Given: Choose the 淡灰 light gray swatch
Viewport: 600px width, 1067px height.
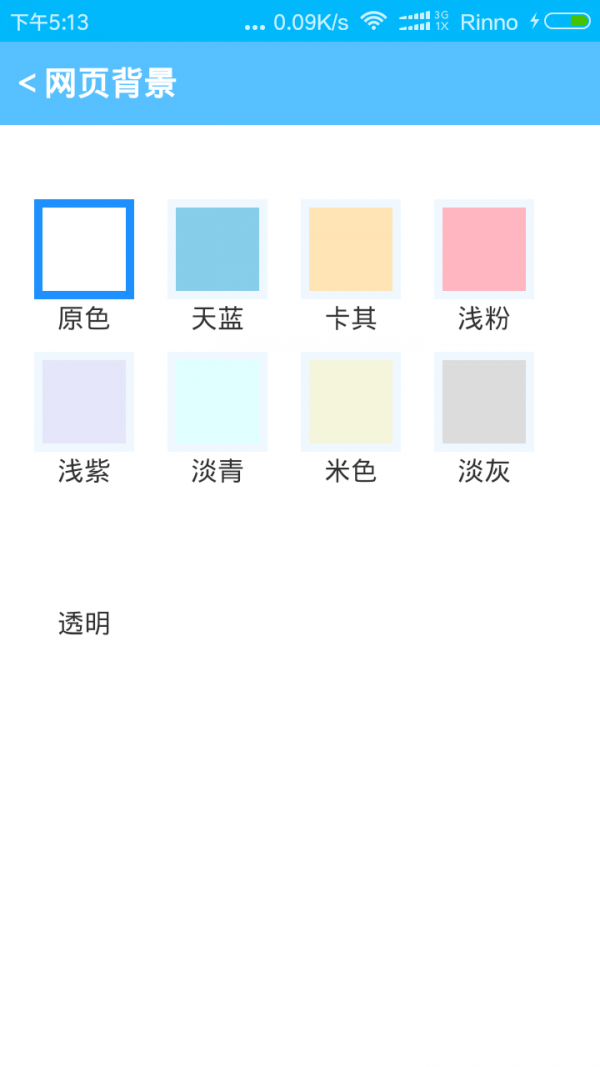Looking at the screenshot, I should pyautogui.click(x=484, y=401).
